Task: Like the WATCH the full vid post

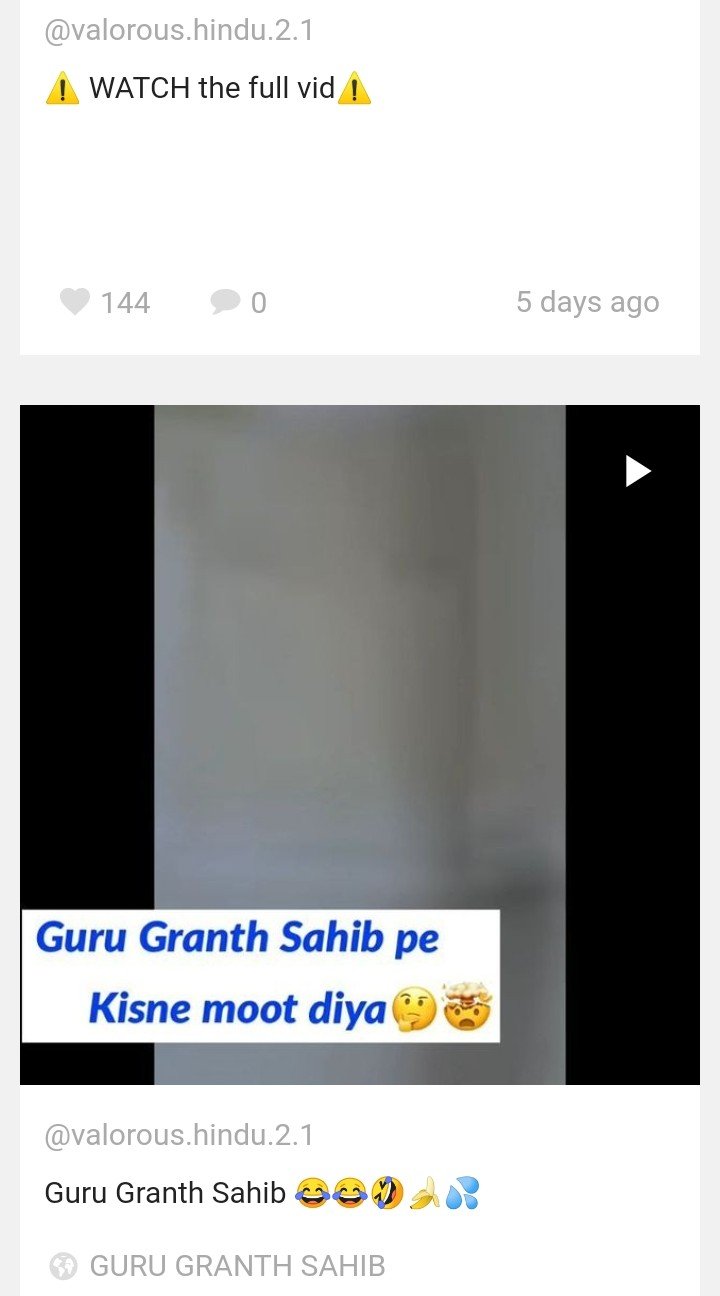Action: coord(76,302)
